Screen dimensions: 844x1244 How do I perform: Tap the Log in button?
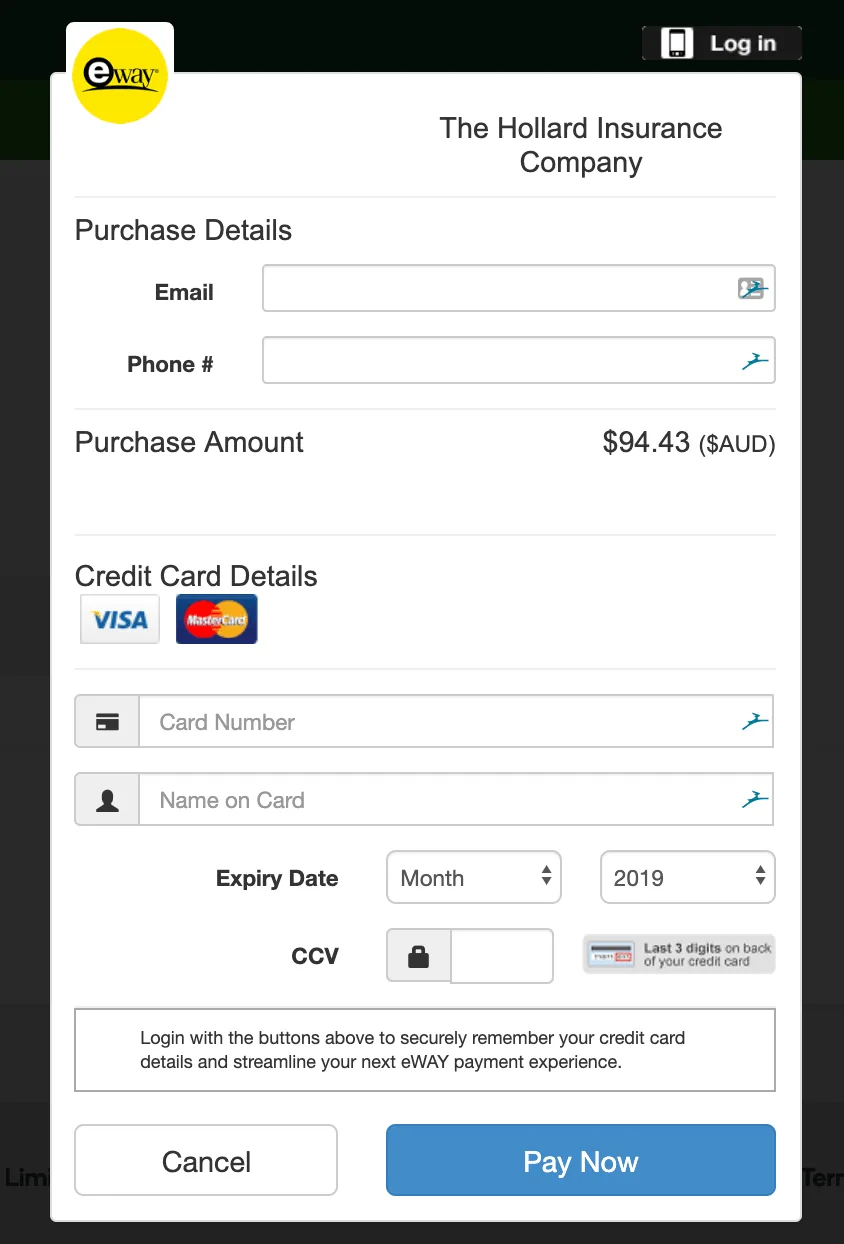(722, 44)
